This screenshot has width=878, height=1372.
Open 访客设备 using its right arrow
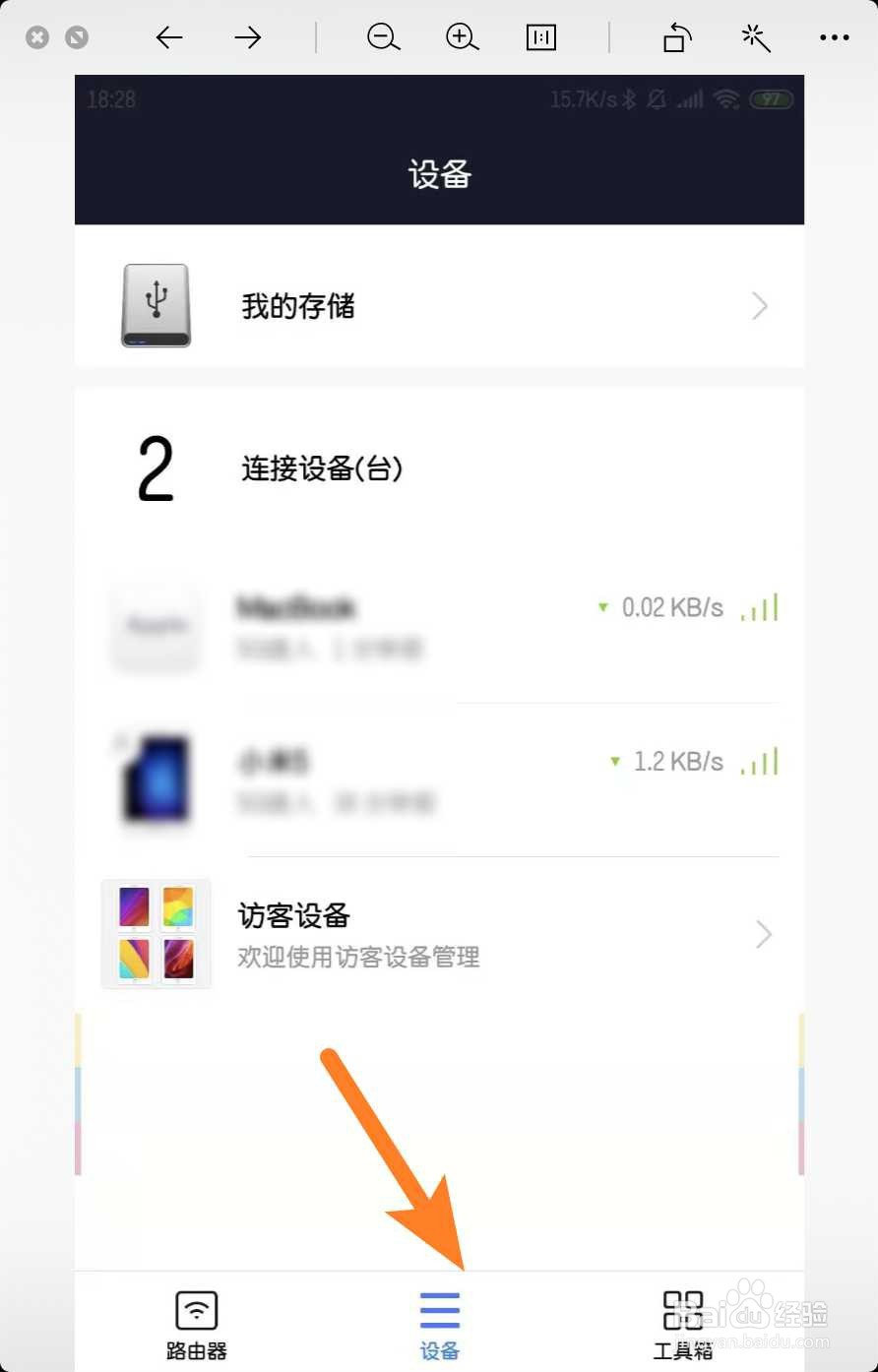coord(763,933)
